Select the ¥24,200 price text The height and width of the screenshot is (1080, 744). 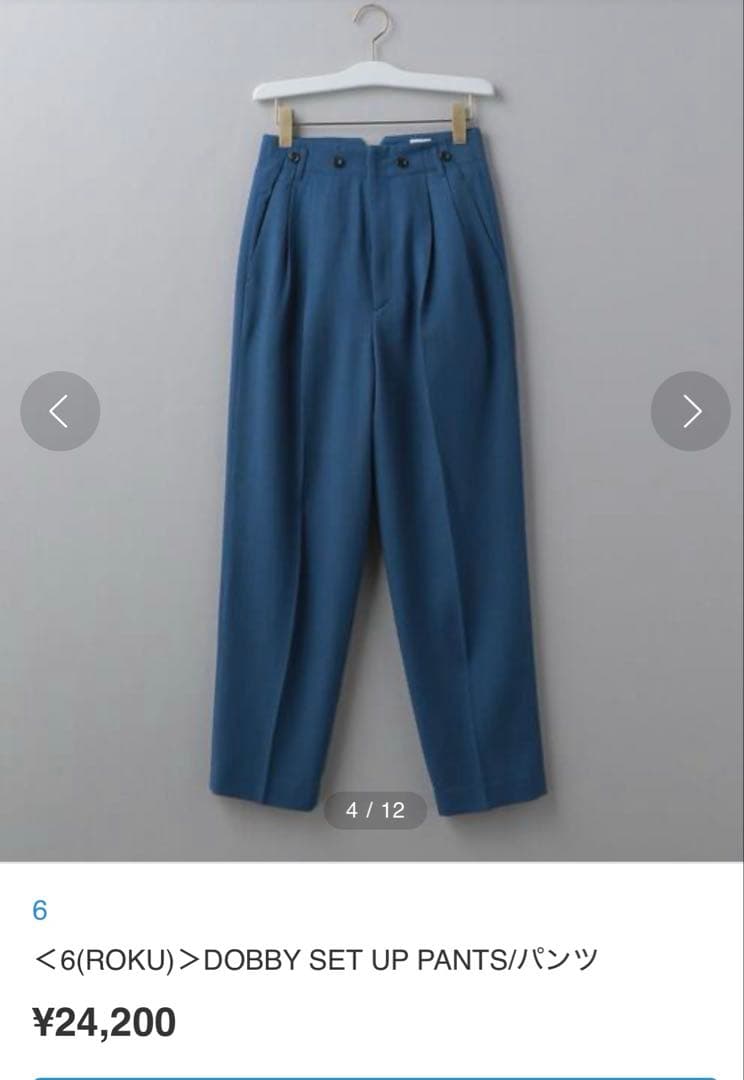[103, 1023]
